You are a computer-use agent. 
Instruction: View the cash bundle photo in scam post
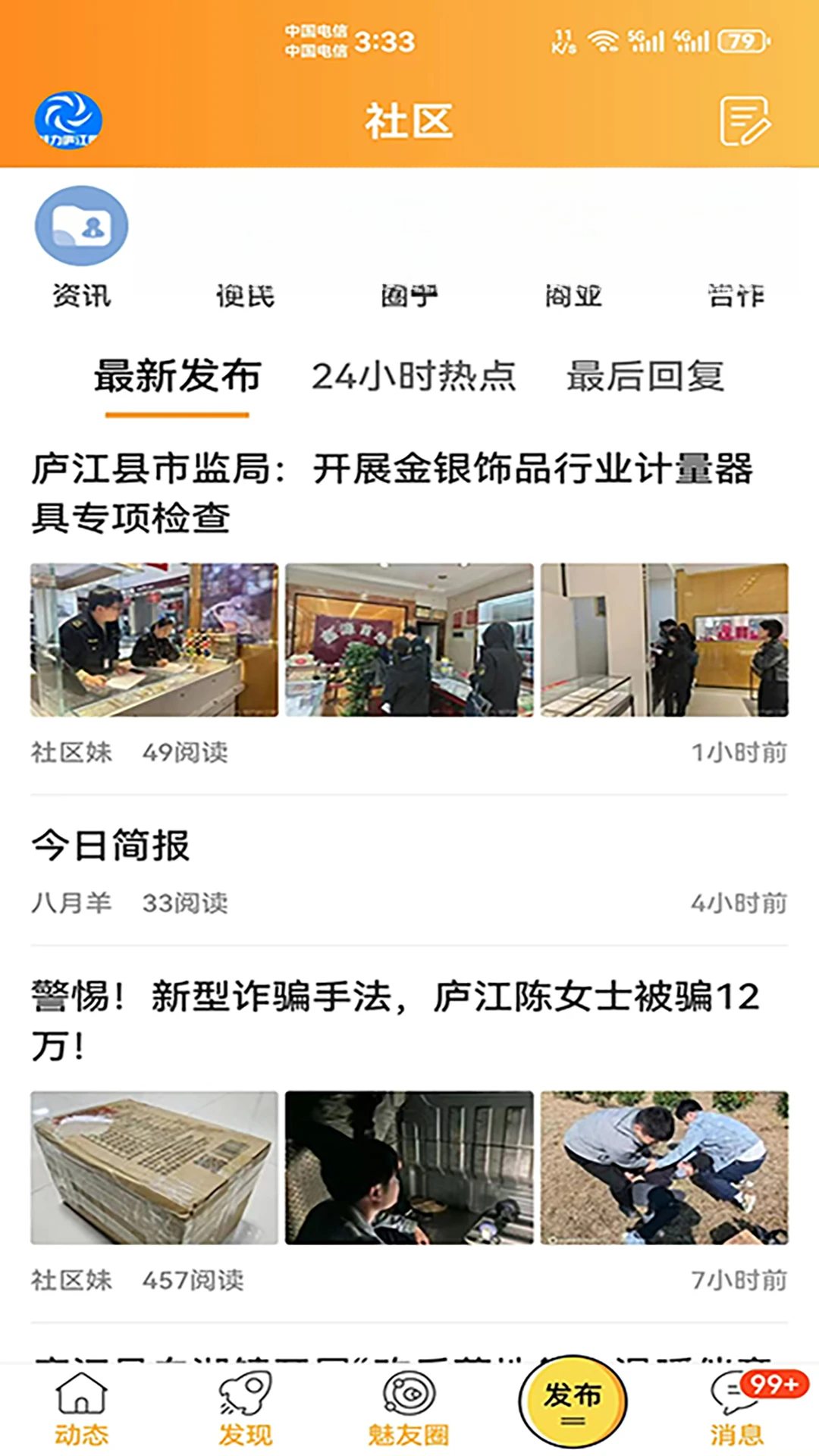point(154,1168)
